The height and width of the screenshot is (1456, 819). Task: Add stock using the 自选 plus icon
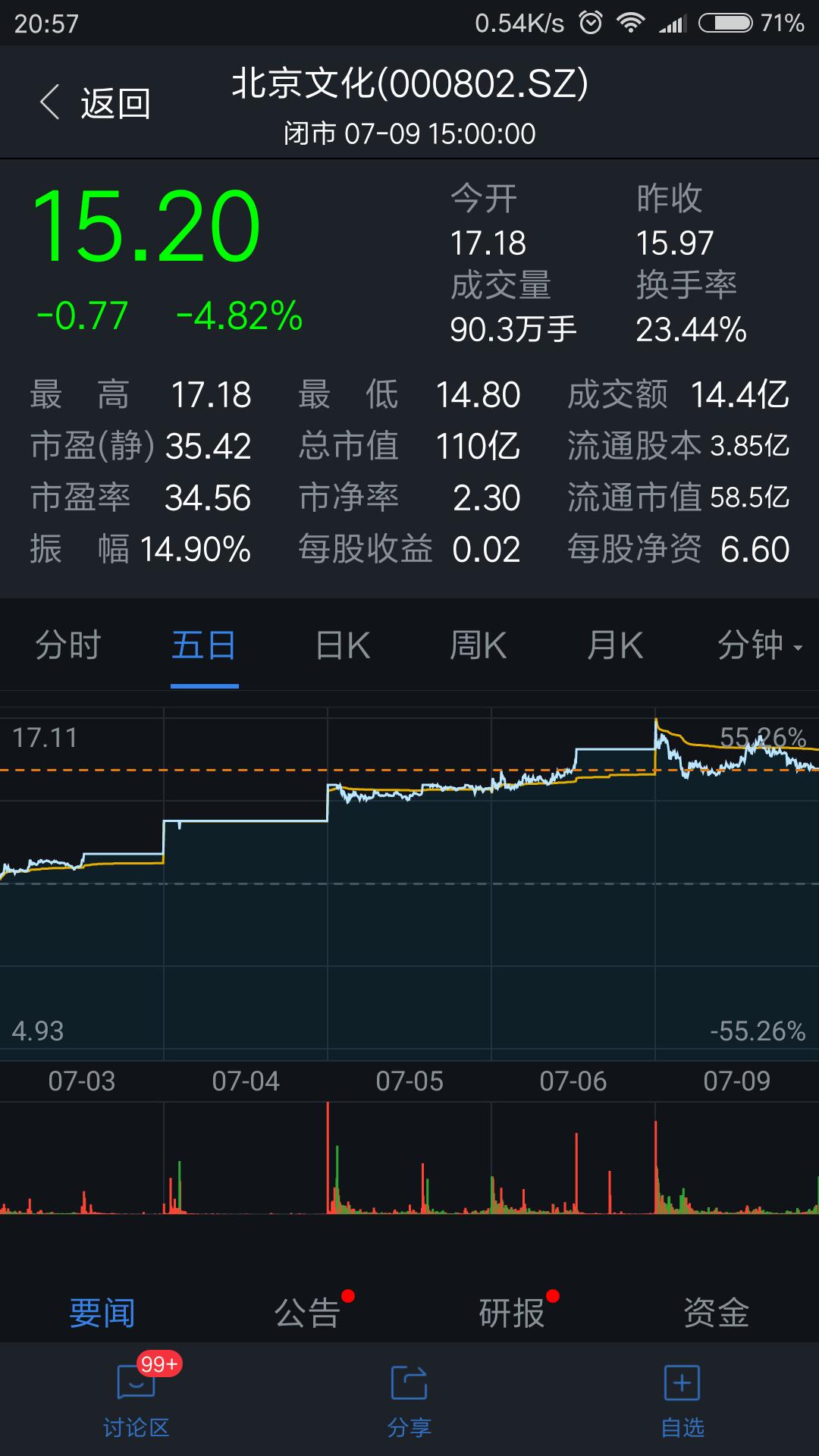coord(681,1384)
